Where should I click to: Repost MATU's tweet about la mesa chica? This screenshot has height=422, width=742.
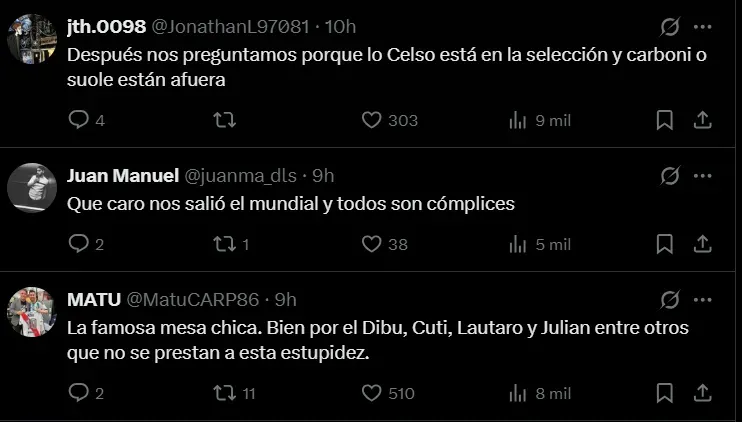click(x=225, y=393)
